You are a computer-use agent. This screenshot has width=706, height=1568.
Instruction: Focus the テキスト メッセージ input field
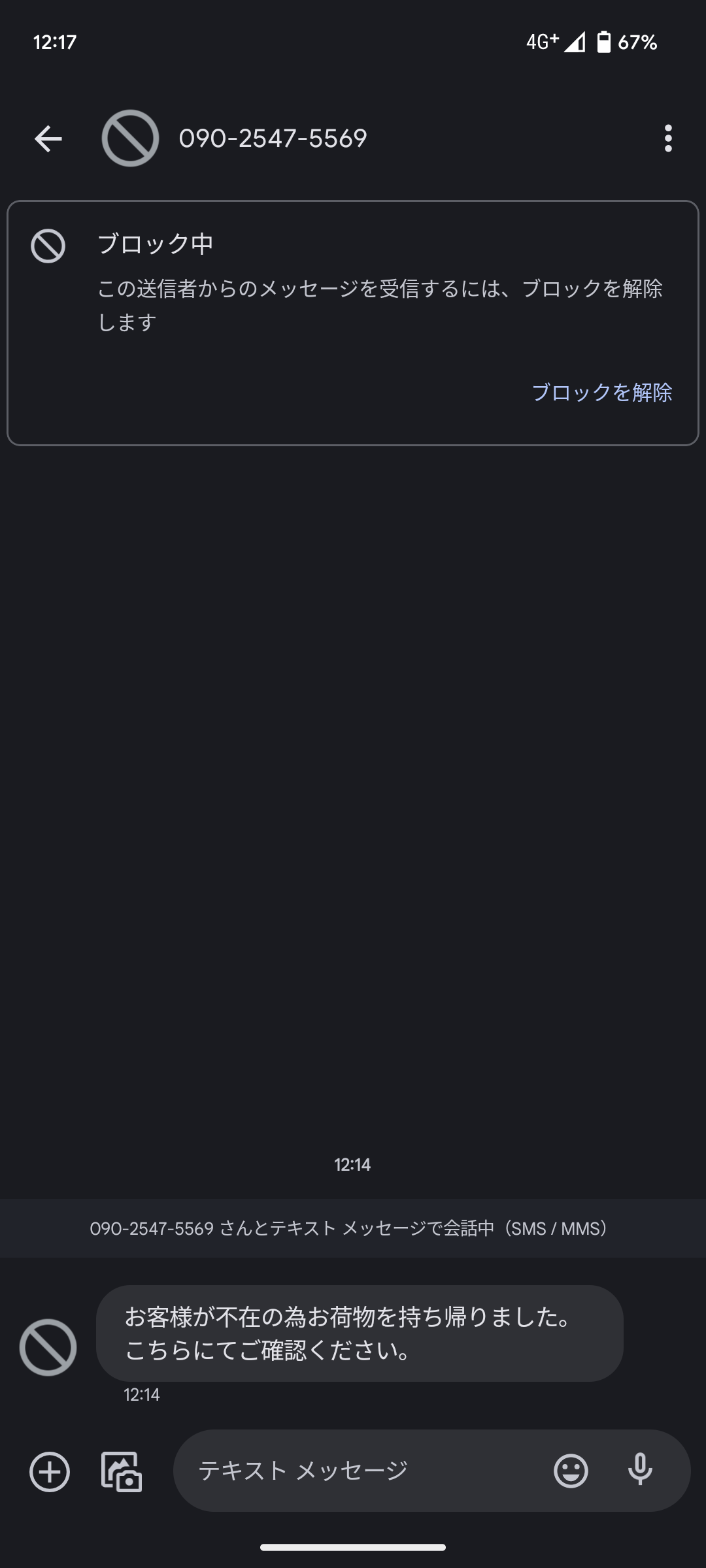pyautogui.click(x=366, y=1471)
